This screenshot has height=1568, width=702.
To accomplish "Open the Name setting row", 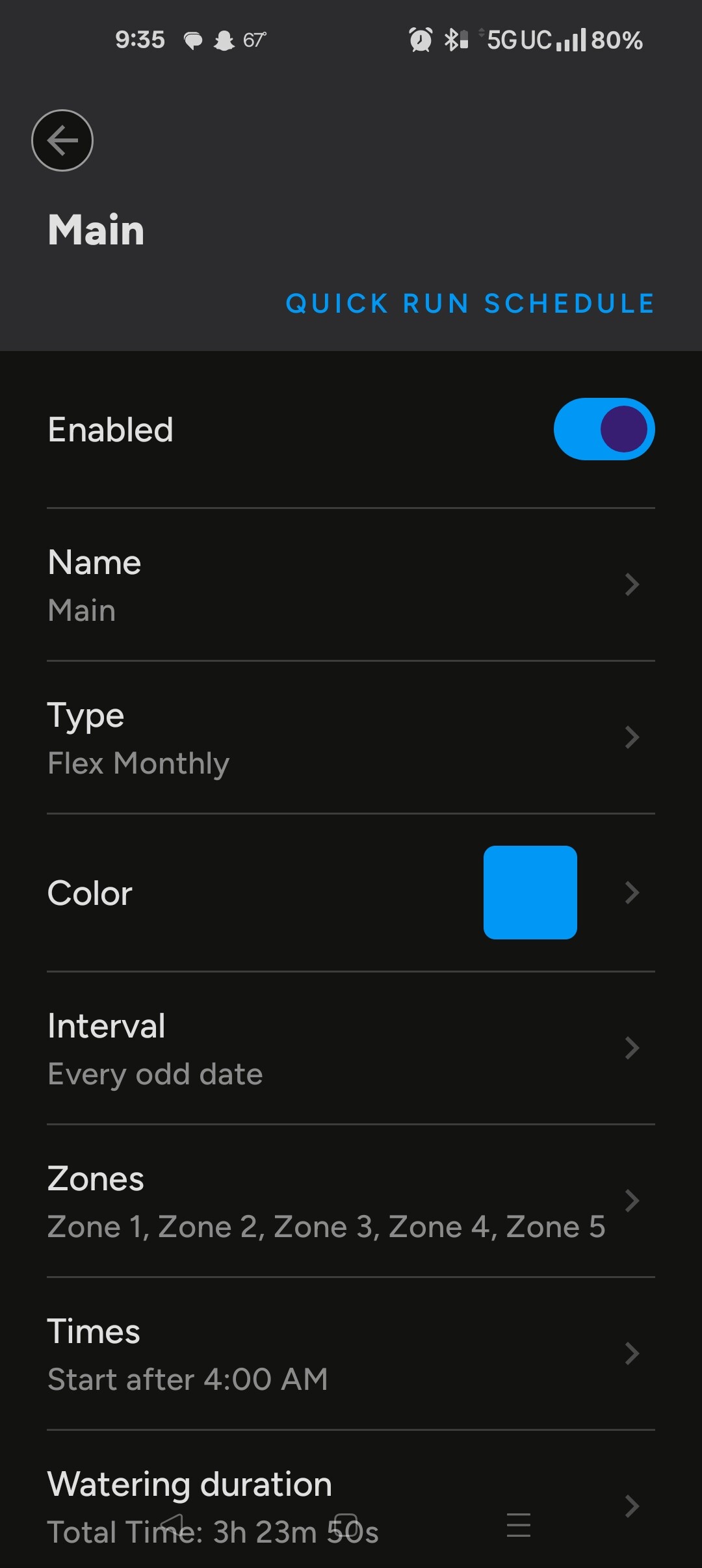I will (351, 585).
